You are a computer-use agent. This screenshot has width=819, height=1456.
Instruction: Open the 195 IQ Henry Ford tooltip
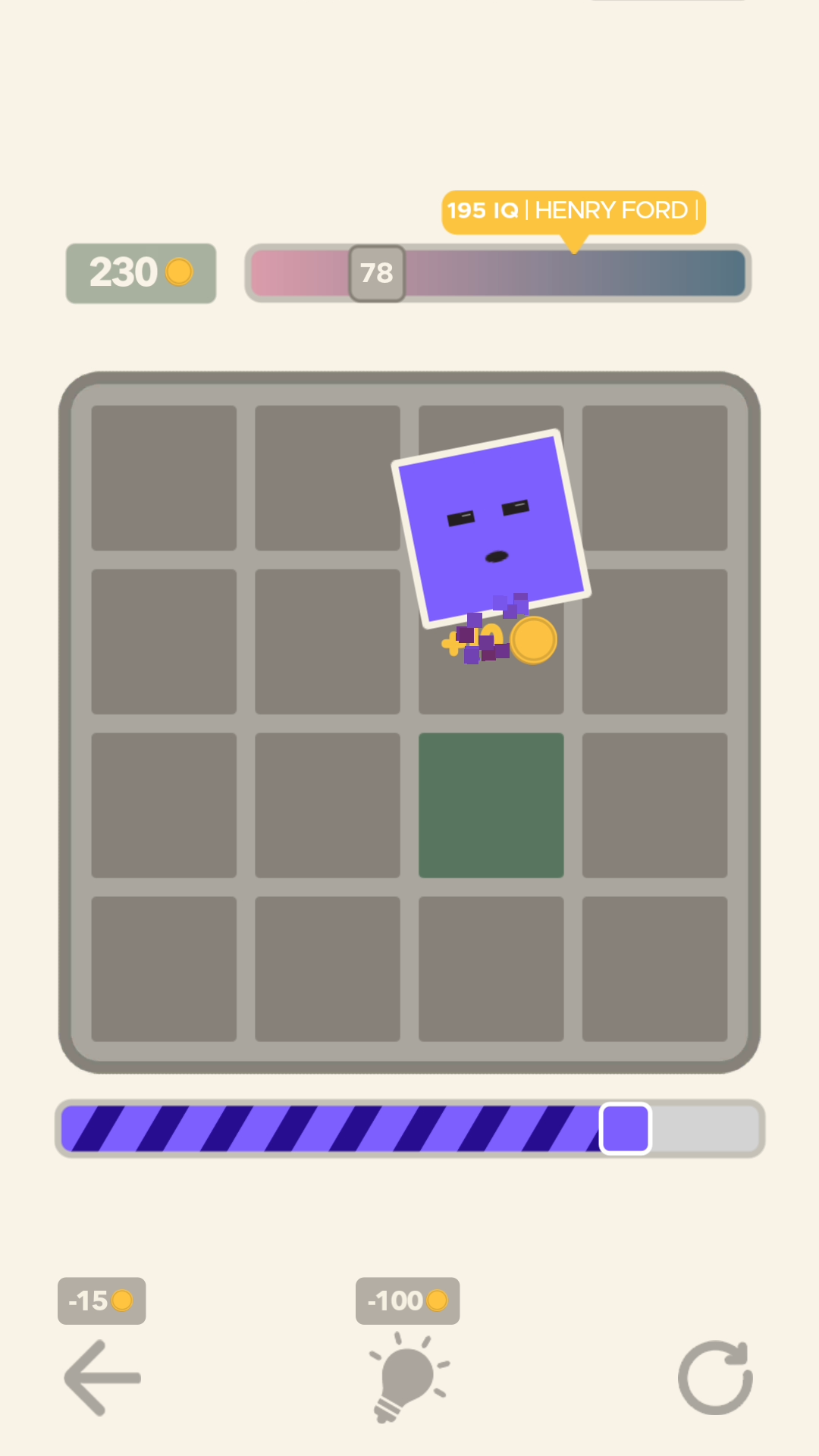tap(573, 211)
